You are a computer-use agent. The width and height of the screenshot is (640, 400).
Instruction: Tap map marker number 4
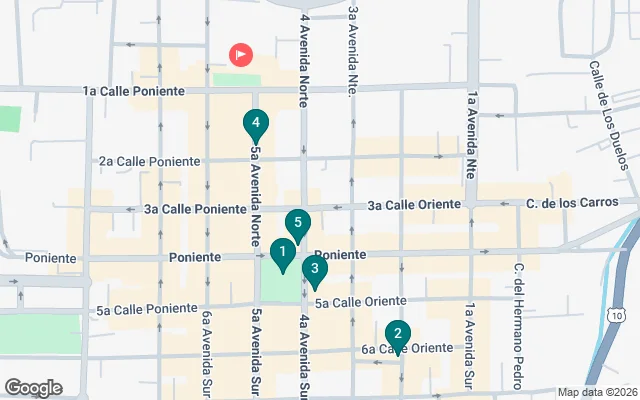coord(256,125)
